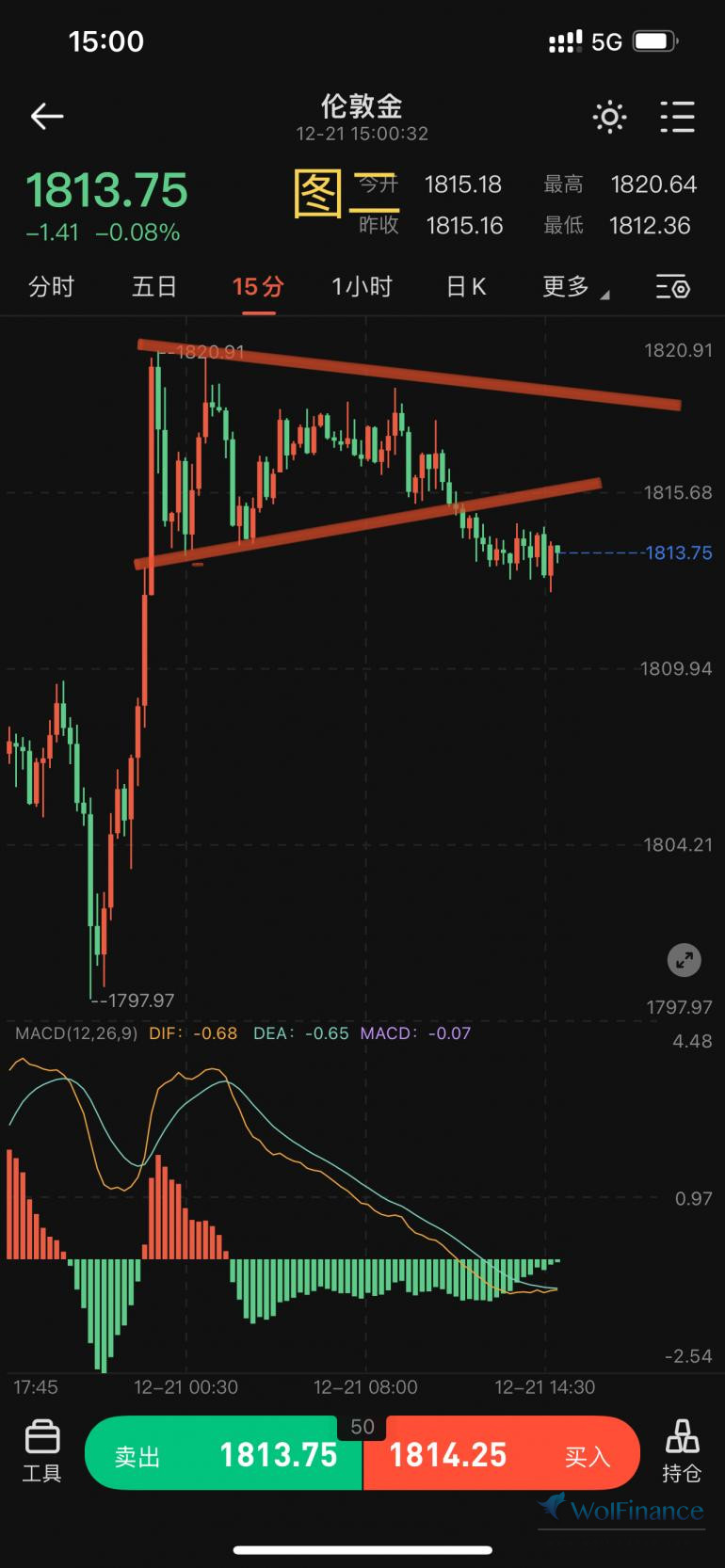Open the 工具 toolbox
Viewport: 725px width, 1568px height.
tap(41, 1452)
